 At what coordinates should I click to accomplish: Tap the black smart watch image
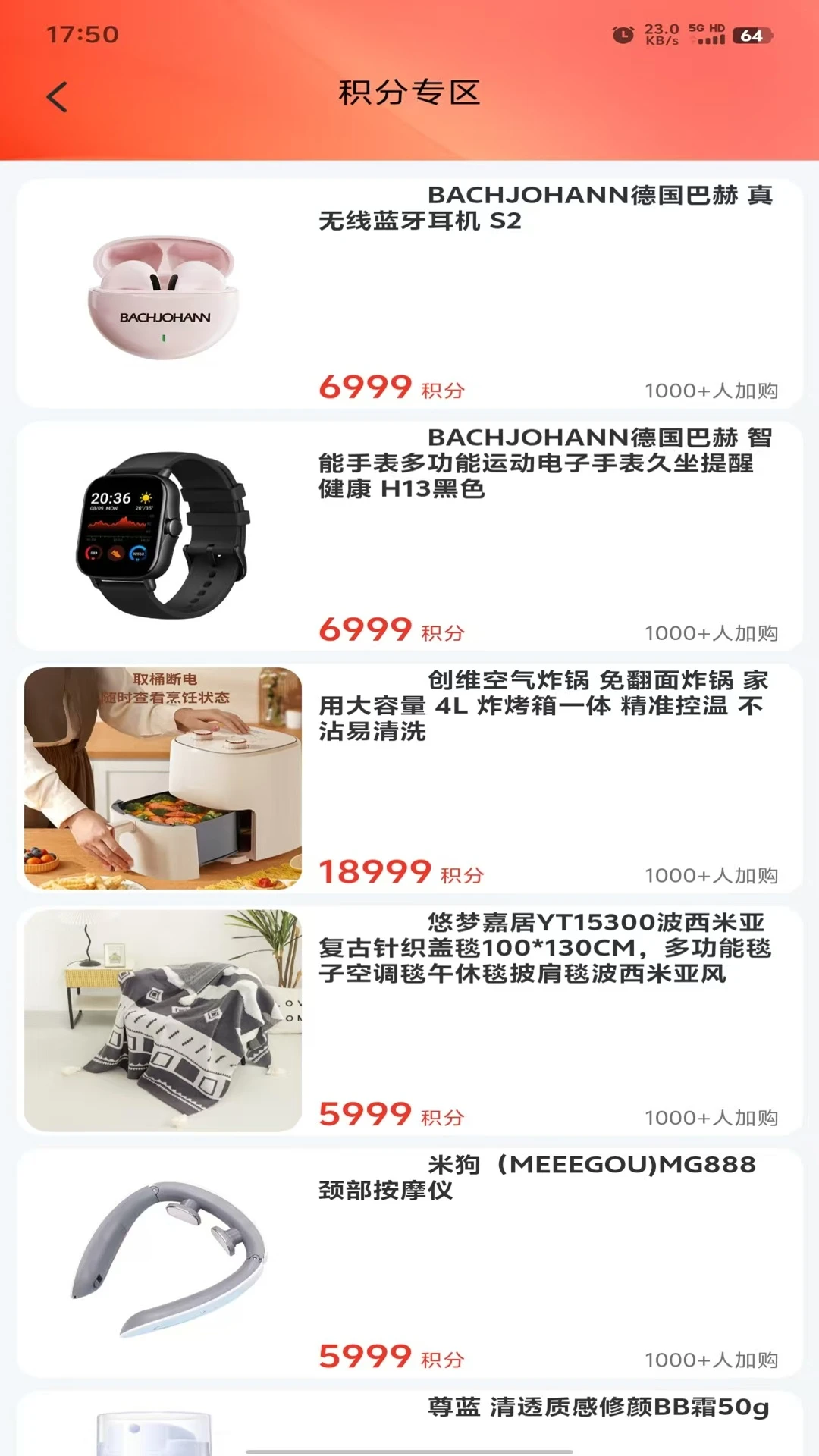click(164, 532)
